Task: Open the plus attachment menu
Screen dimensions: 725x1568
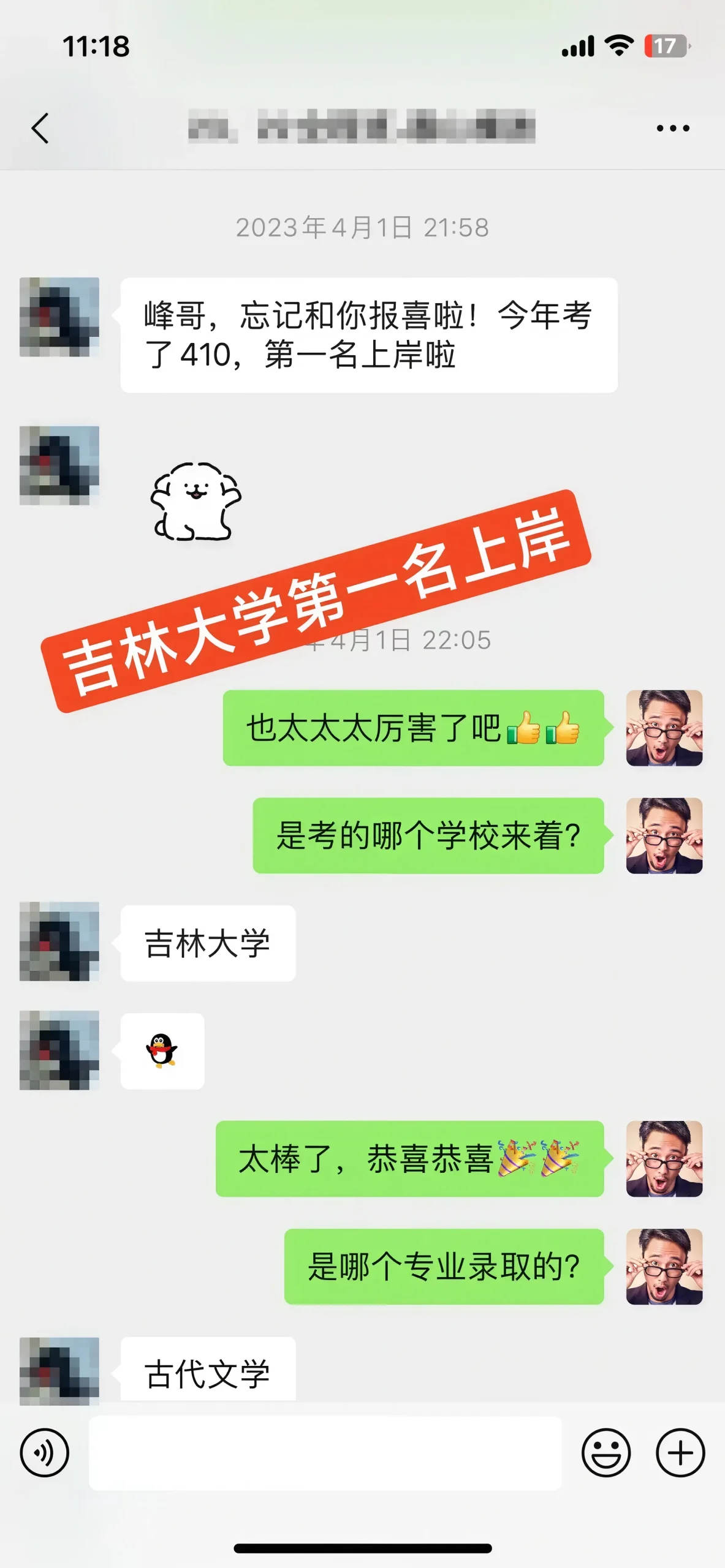Action: [x=680, y=1453]
